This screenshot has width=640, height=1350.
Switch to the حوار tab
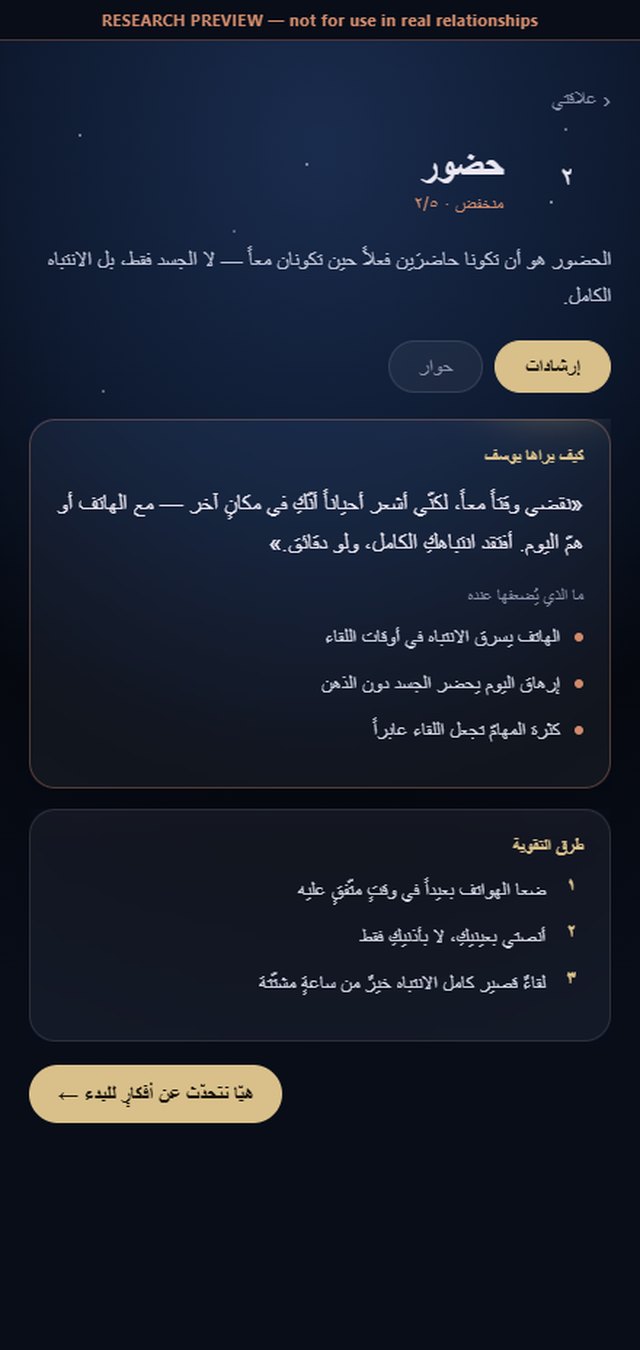pos(436,367)
